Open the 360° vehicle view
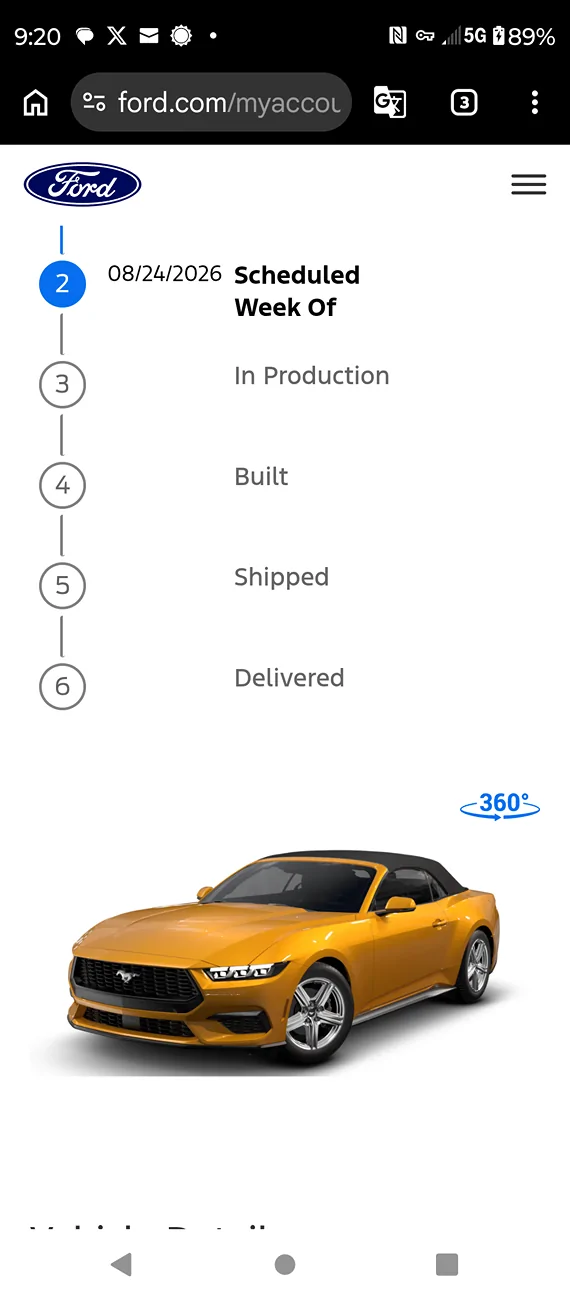The image size is (570, 1300). click(x=500, y=805)
